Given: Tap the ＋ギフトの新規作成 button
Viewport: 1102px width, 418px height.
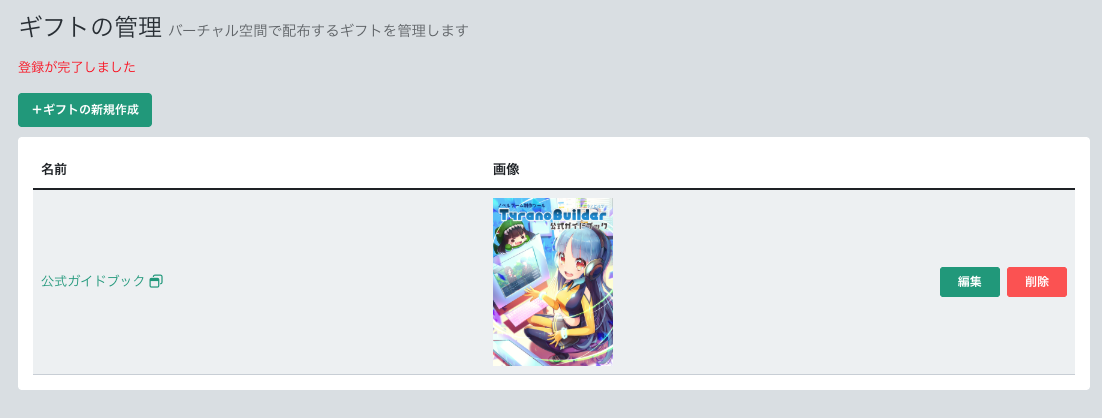Looking at the screenshot, I should pos(85,110).
